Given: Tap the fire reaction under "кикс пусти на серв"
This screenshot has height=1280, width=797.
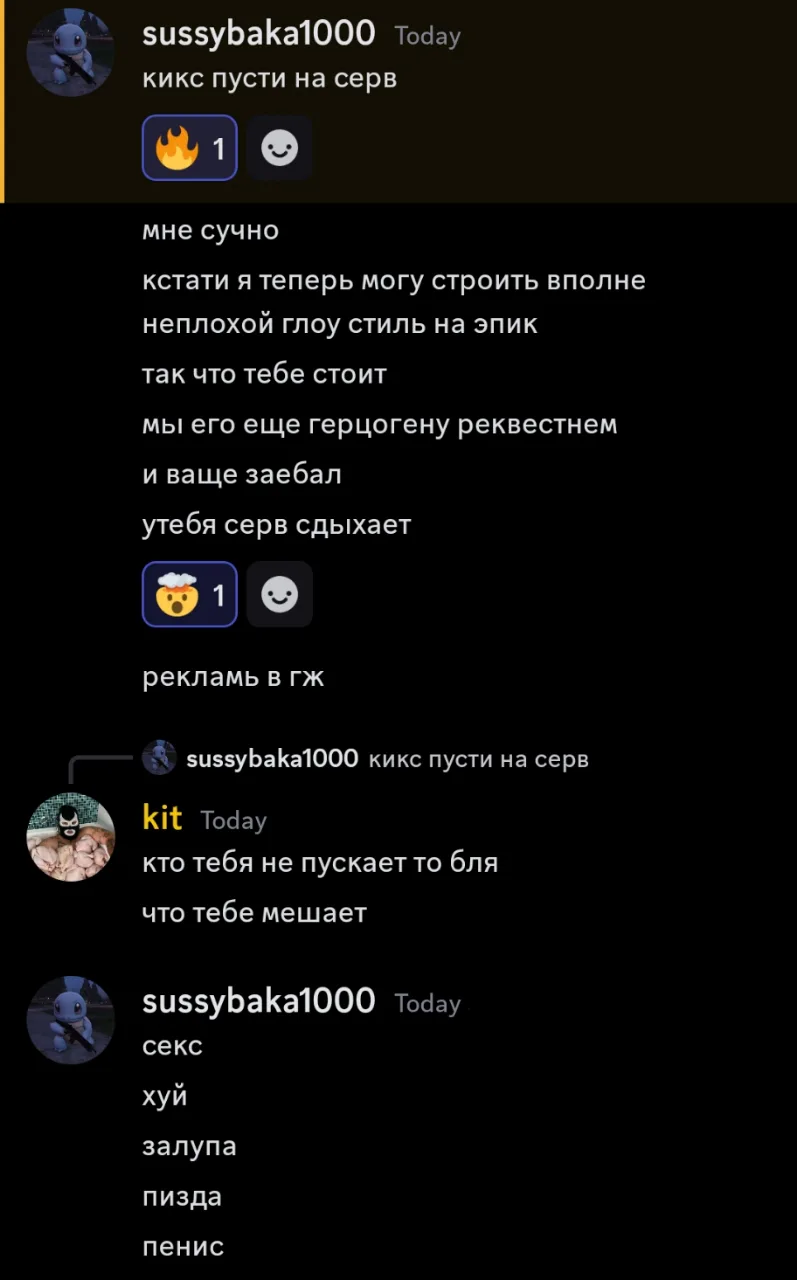Looking at the screenshot, I should coord(190,148).
